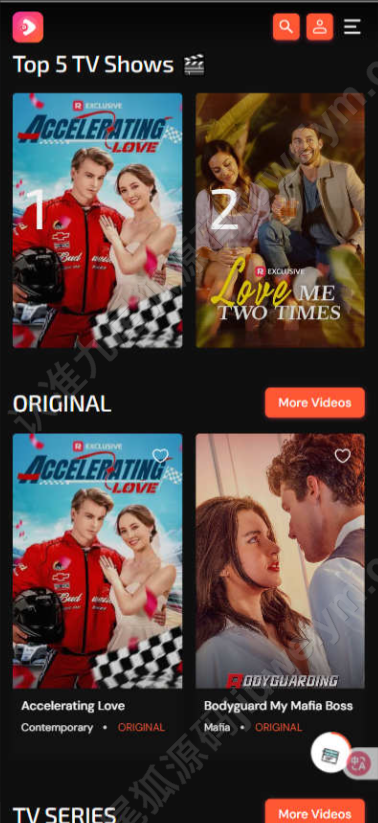Open top ranked show Accelerating Love
The height and width of the screenshot is (823, 378).
pyautogui.click(x=98, y=220)
